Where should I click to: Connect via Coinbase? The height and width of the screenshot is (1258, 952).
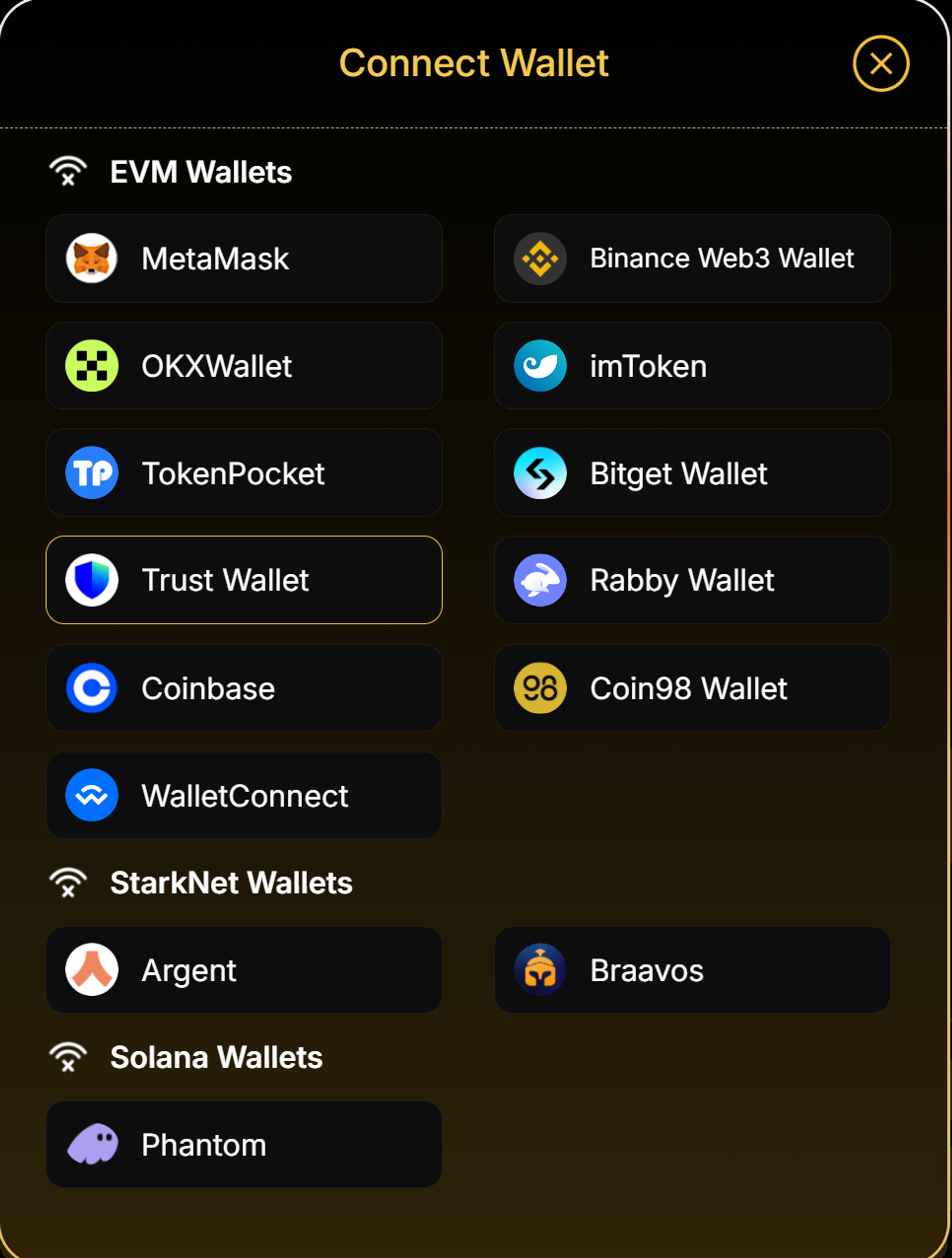(243, 688)
